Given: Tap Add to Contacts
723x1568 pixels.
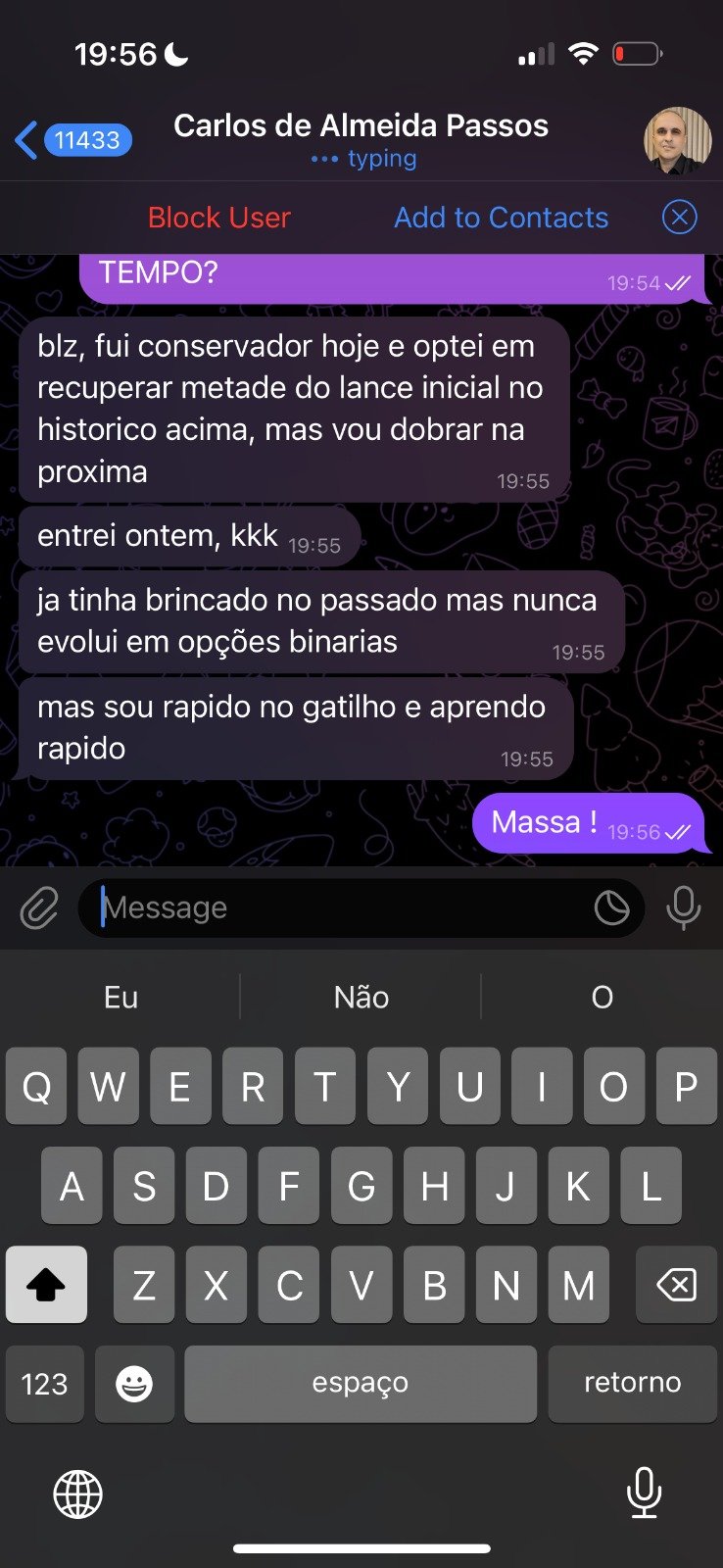Looking at the screenshot, I should [501, 218].
